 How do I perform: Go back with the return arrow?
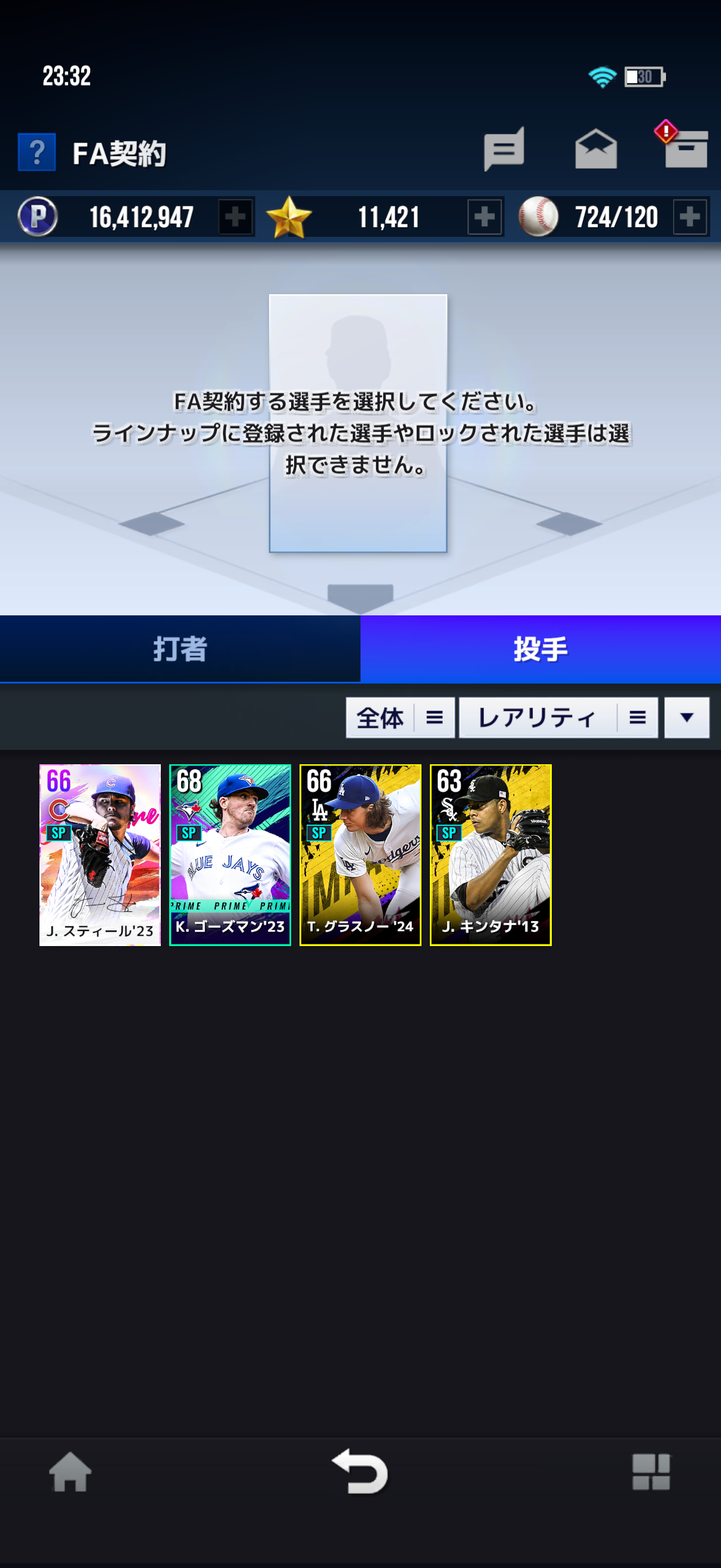(x=360, y=1472)
